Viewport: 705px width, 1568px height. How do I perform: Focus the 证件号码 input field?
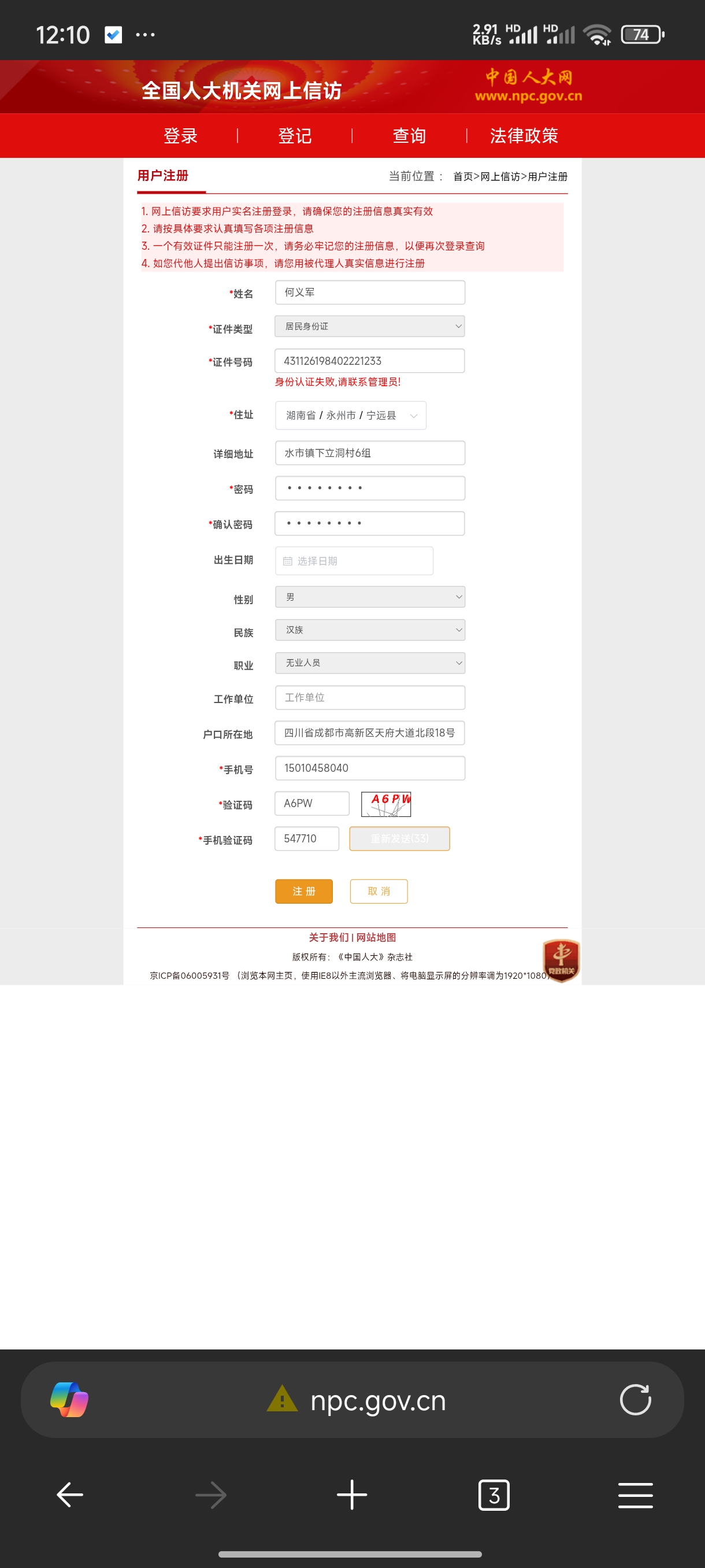(x=370, y=361)
